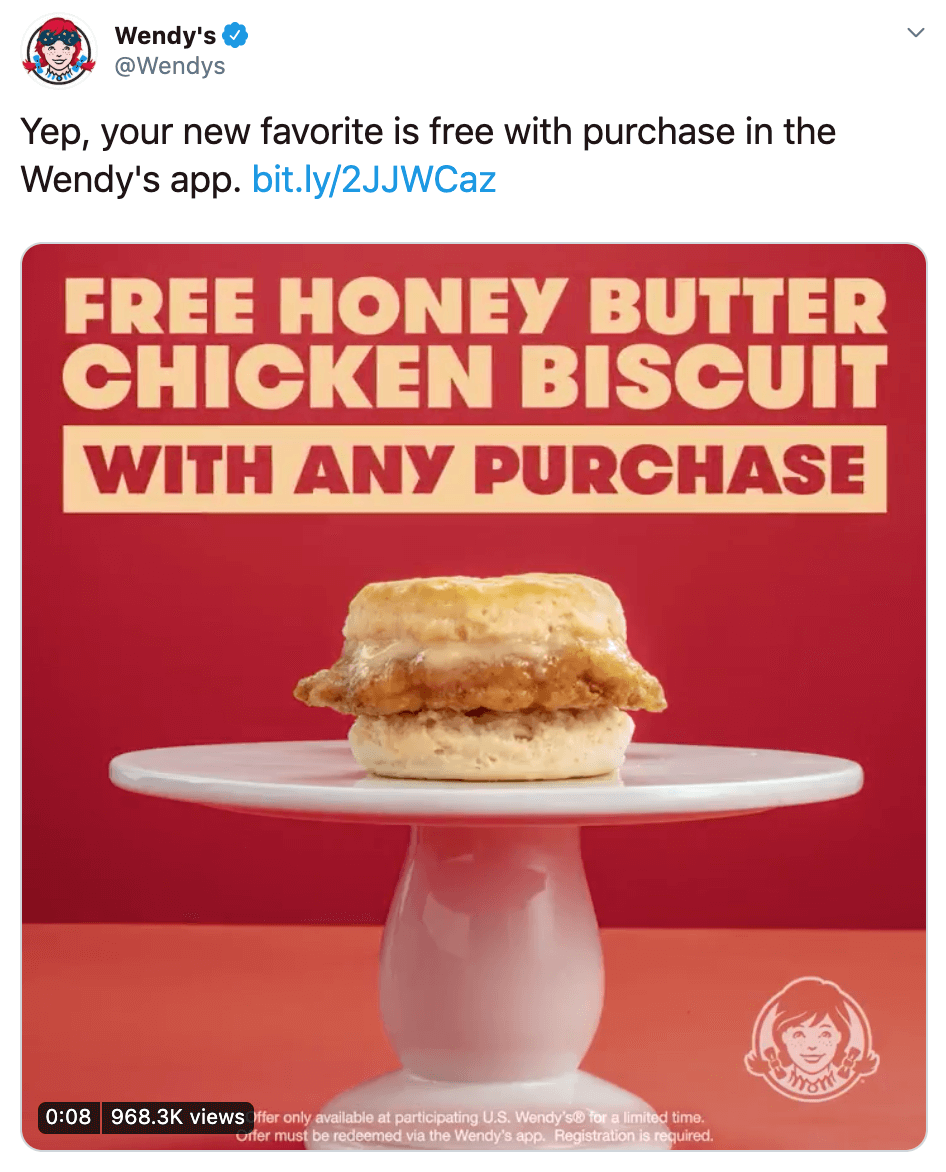Screen dimensions: 946x1172
Task: Open the @Wendys account handle
Action: pos(170,67)
